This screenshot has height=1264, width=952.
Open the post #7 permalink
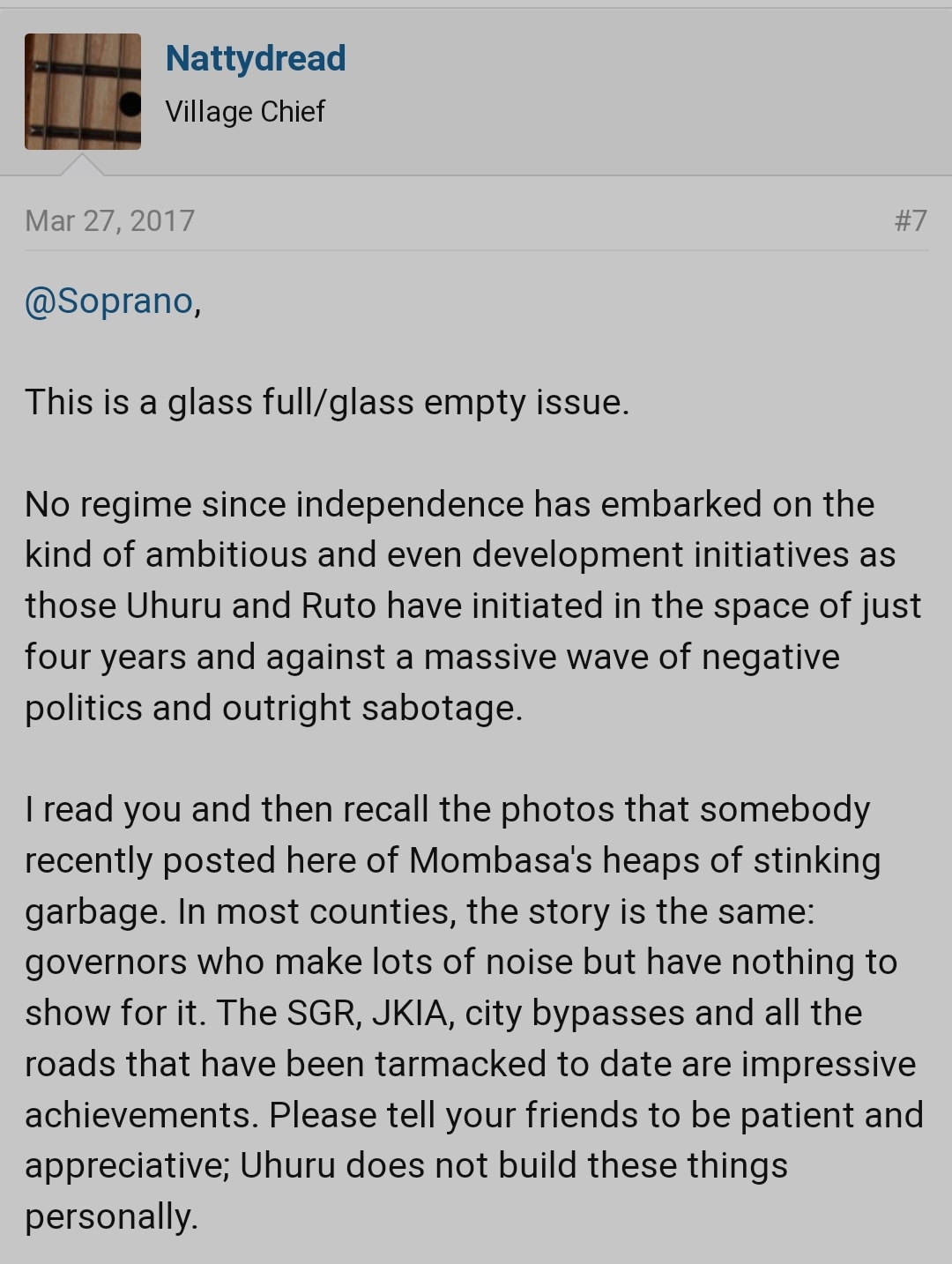pos(911,220)
